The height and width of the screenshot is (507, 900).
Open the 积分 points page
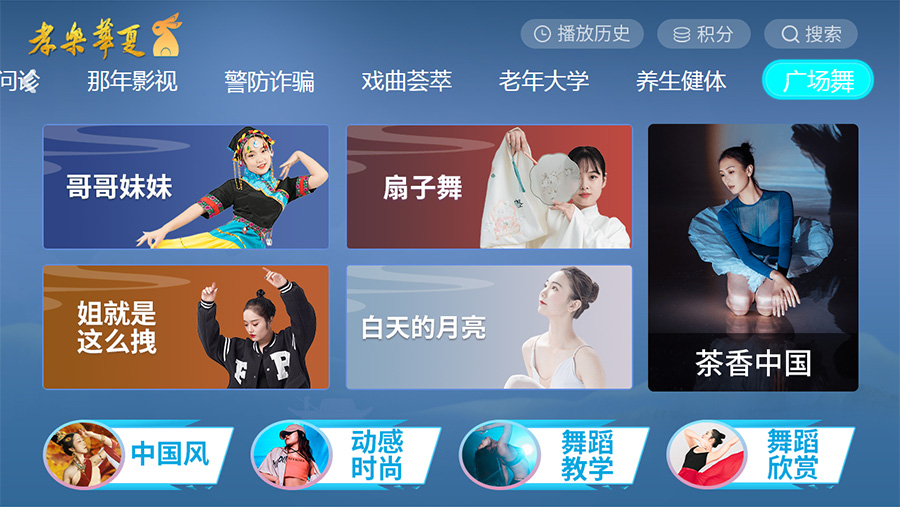click(x=703, y=34)
